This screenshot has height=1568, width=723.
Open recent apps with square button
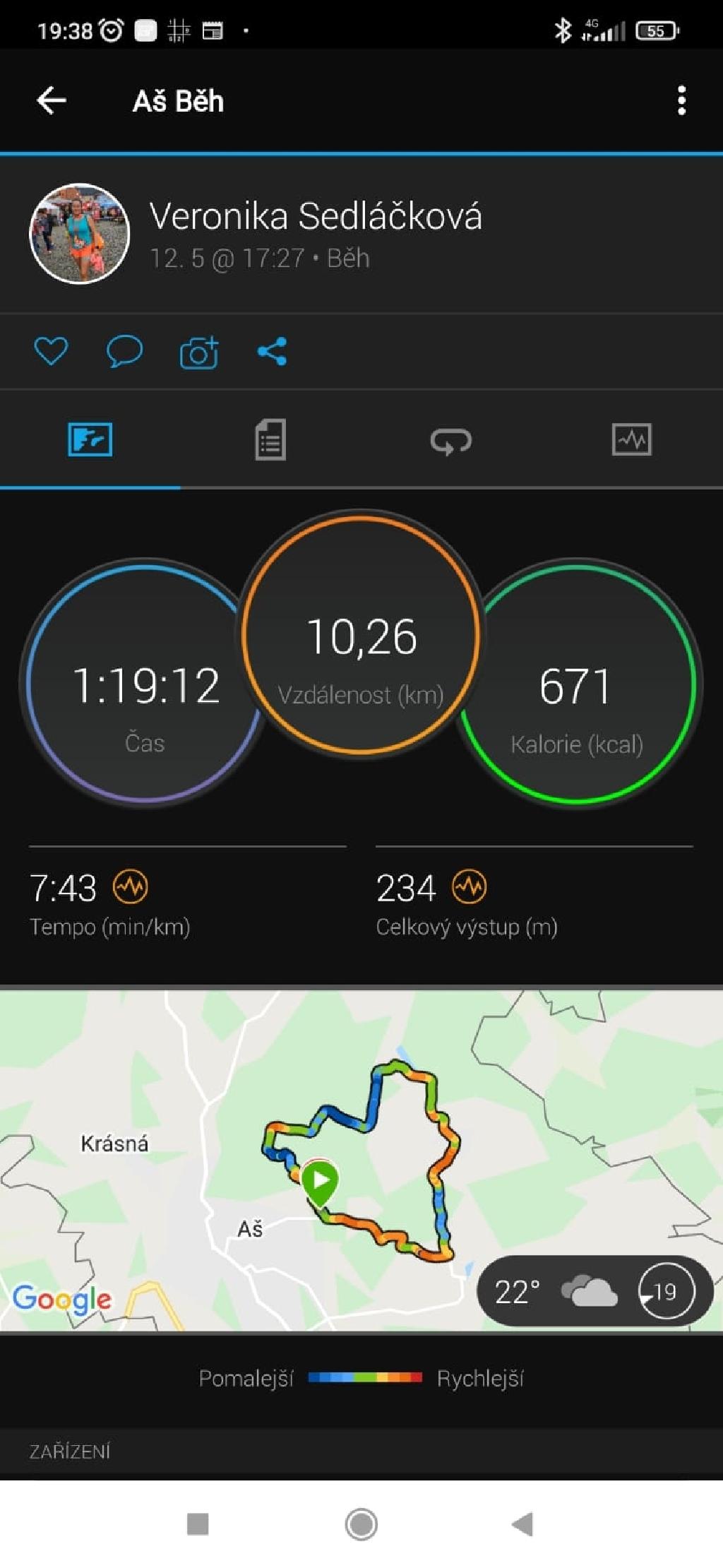[198, 1524]
